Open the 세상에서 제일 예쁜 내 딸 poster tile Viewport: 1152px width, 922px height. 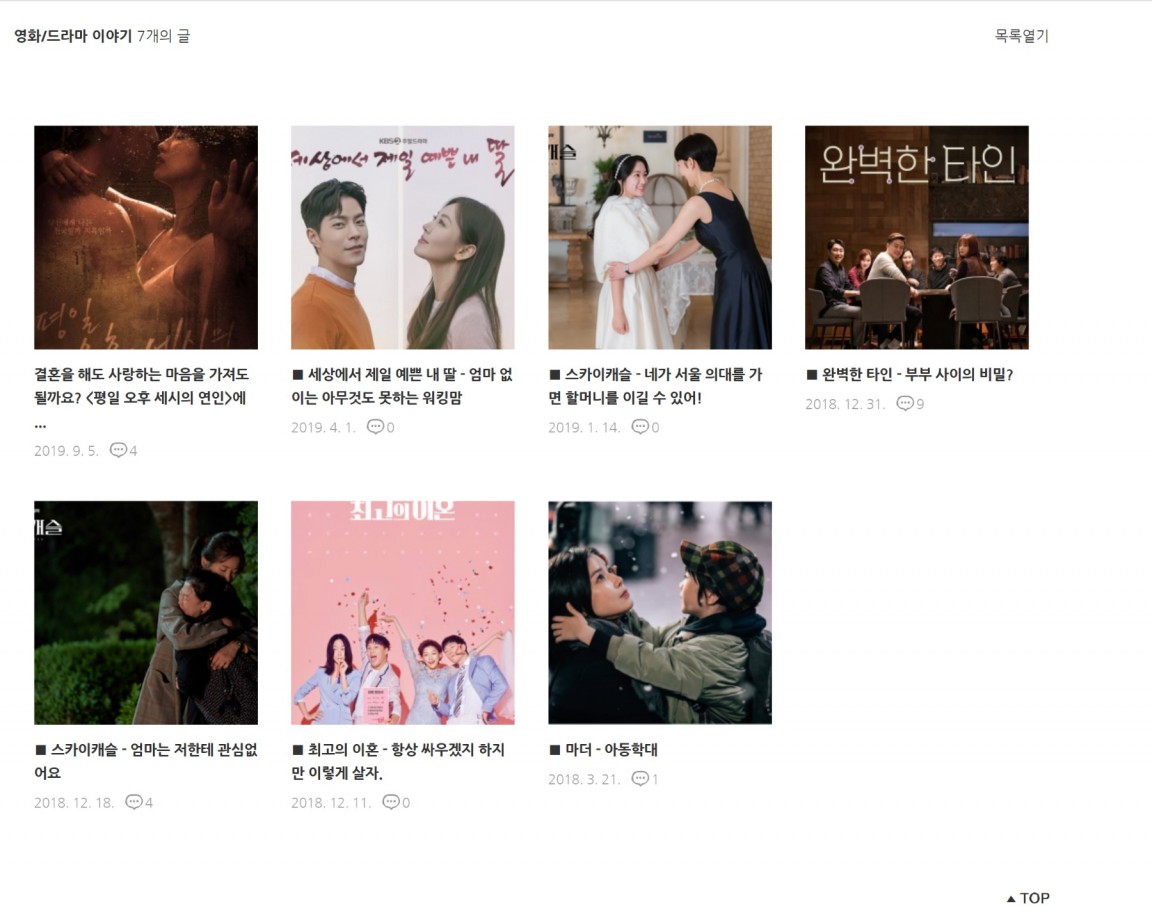coord(403,237)
